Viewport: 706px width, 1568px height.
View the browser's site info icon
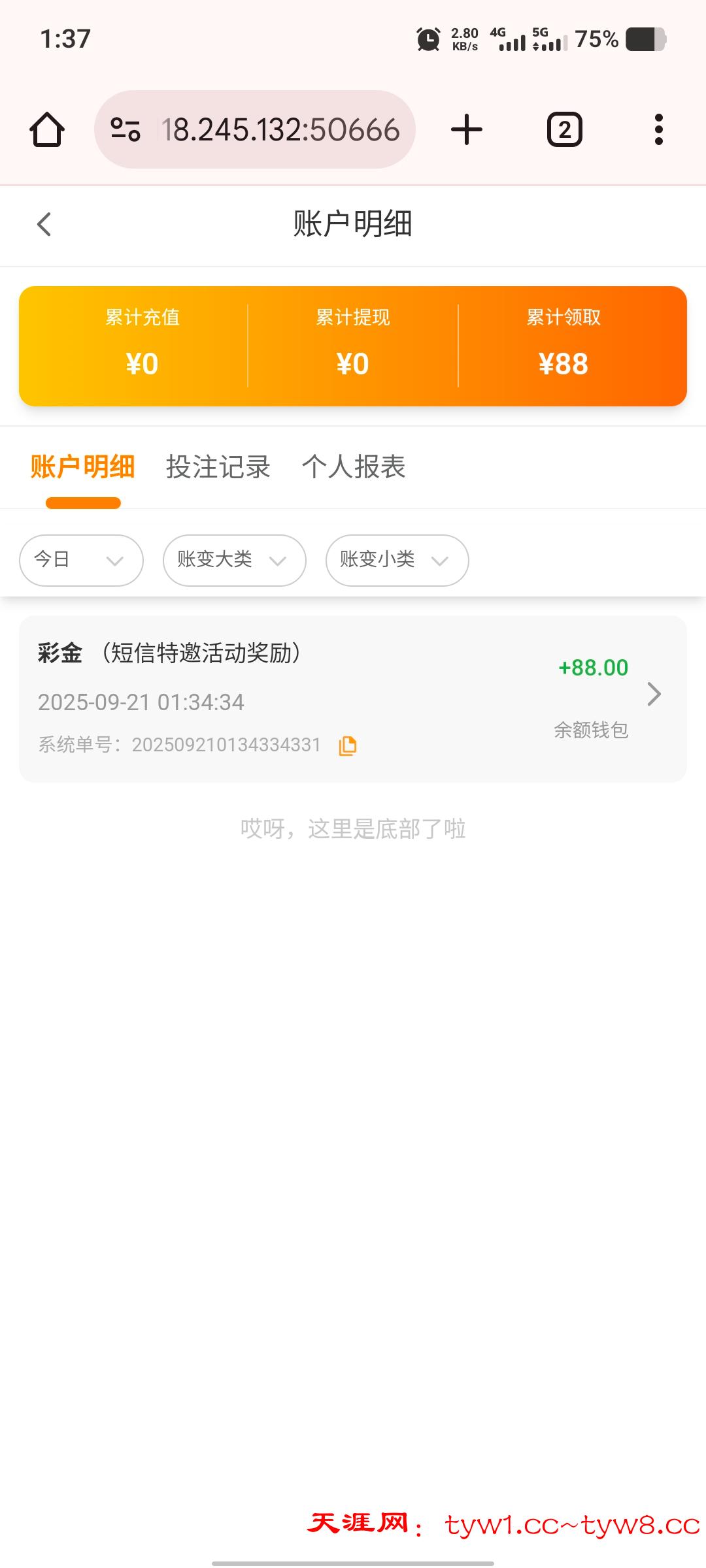pyautogui.click(x=126, y=129)
